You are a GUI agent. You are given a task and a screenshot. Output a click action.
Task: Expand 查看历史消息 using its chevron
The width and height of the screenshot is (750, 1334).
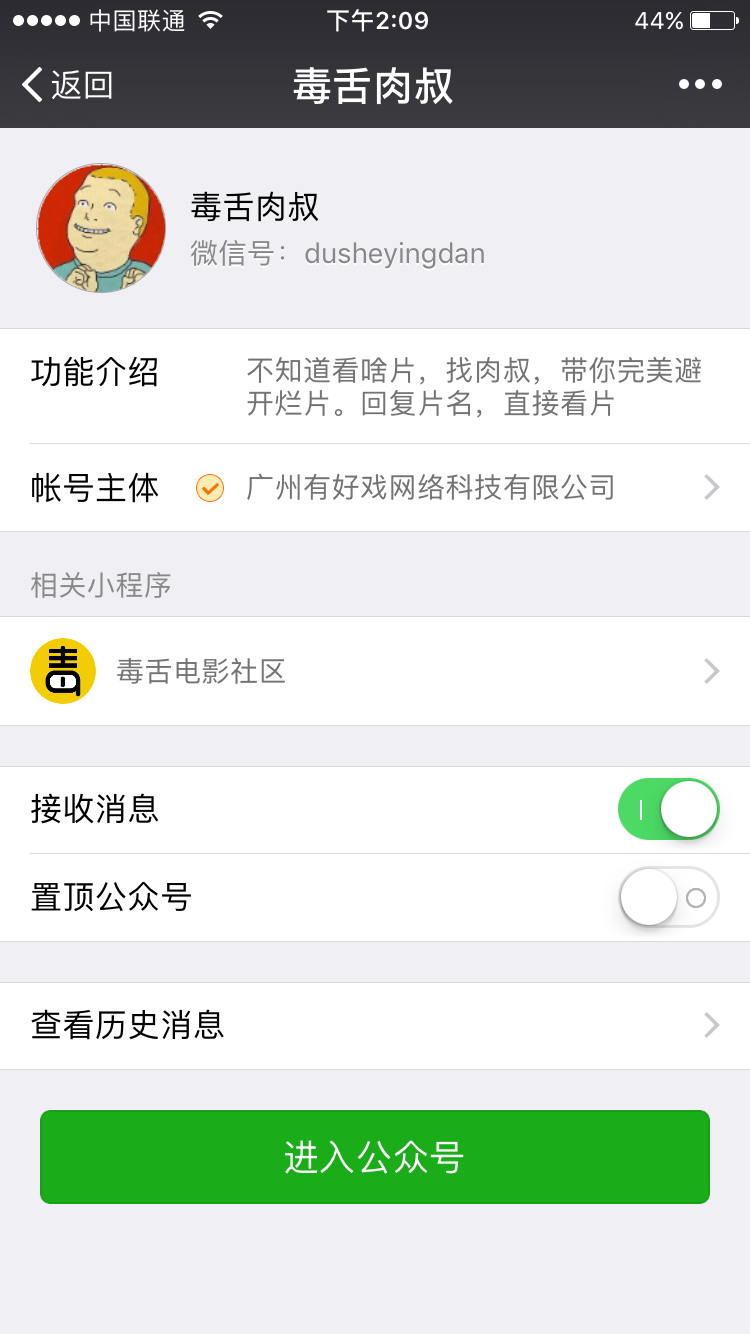710,1025
